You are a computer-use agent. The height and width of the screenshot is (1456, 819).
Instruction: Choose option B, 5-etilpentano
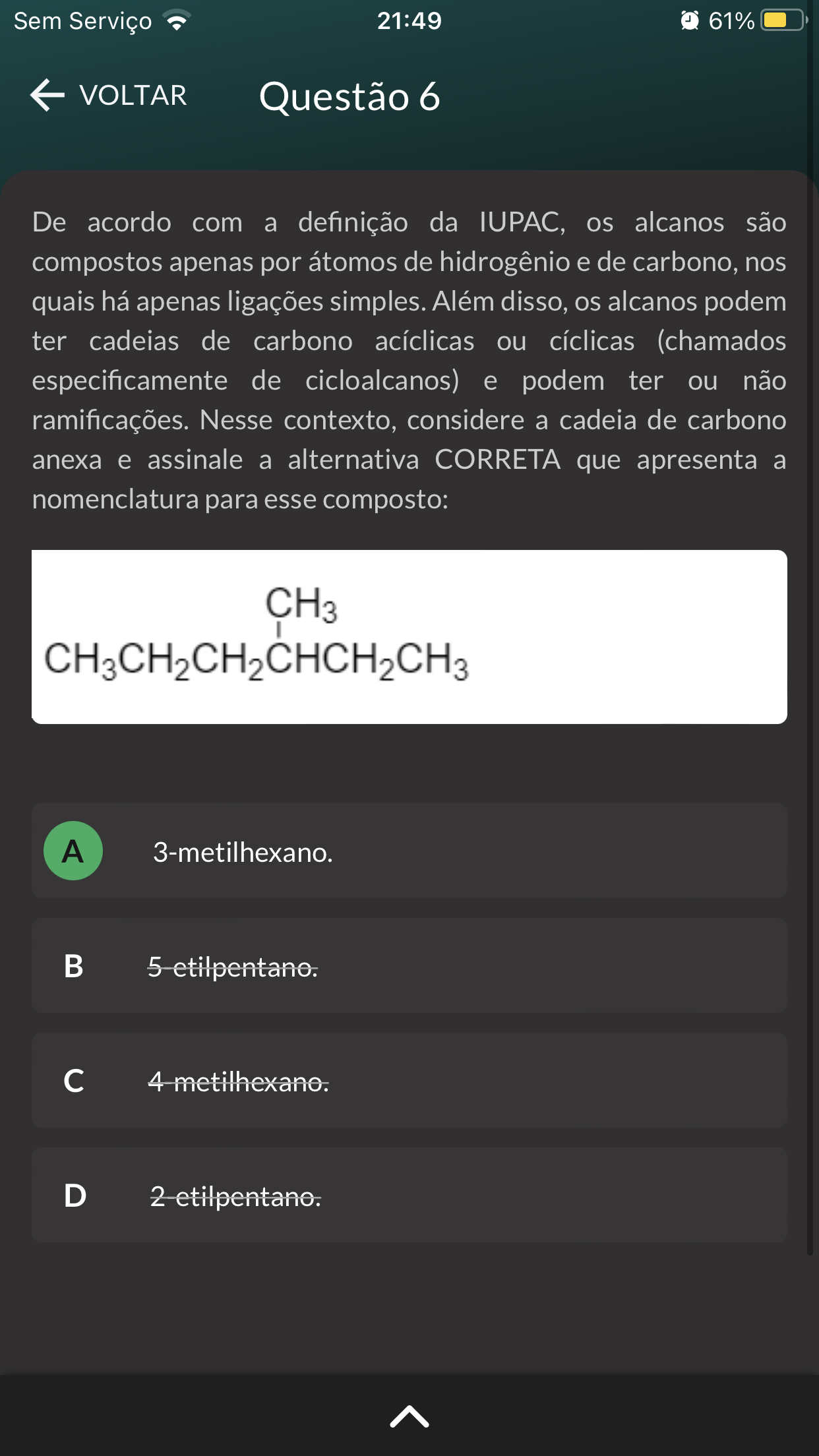tap(409, 966)
